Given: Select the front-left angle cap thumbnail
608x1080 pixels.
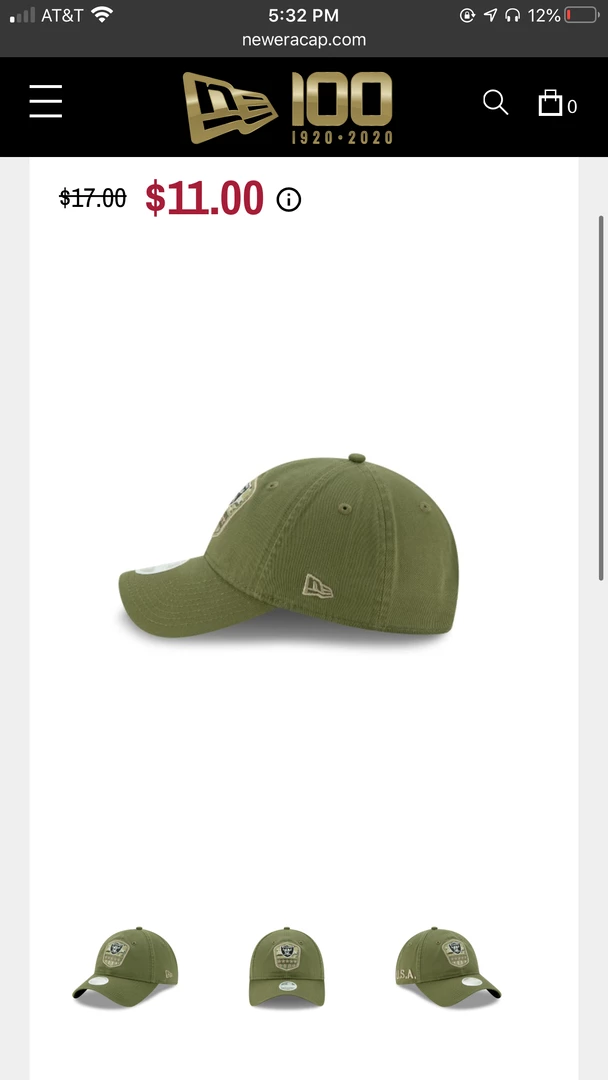Looking at the screenshot, I should coord(124,966).
